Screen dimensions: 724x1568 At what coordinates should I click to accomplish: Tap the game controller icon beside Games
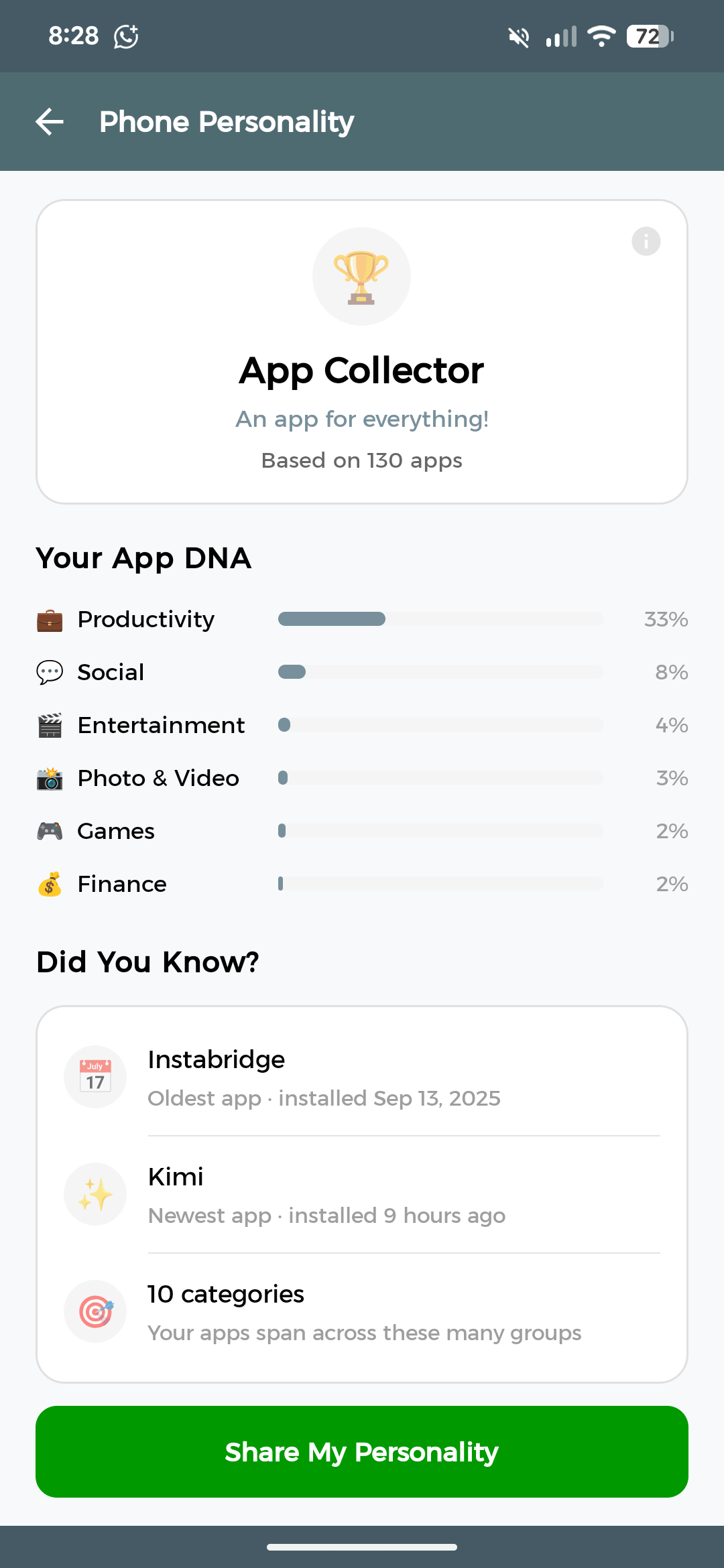[x=50, y=830]
